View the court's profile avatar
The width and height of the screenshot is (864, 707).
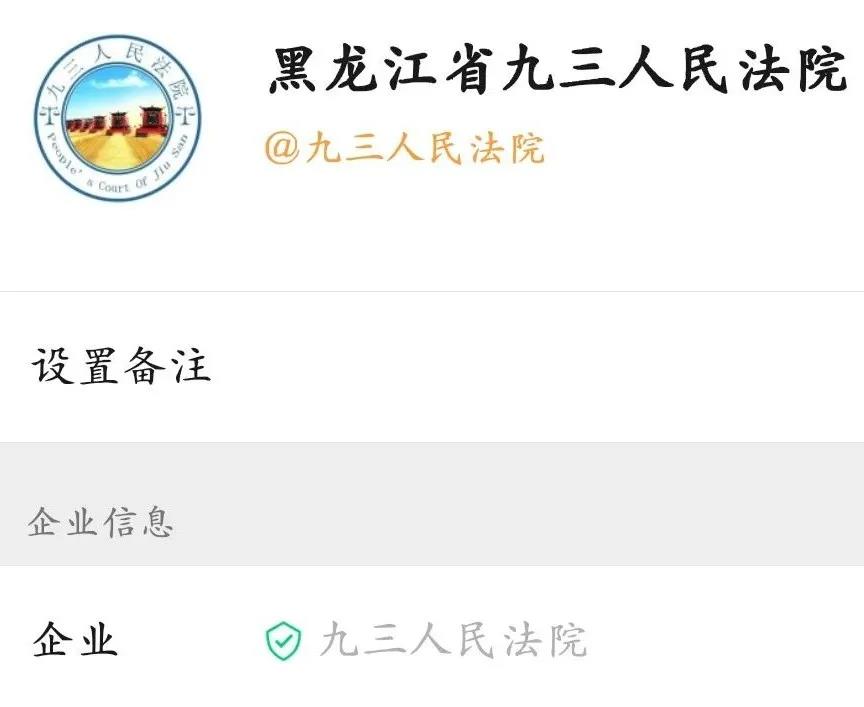[117, 118]
